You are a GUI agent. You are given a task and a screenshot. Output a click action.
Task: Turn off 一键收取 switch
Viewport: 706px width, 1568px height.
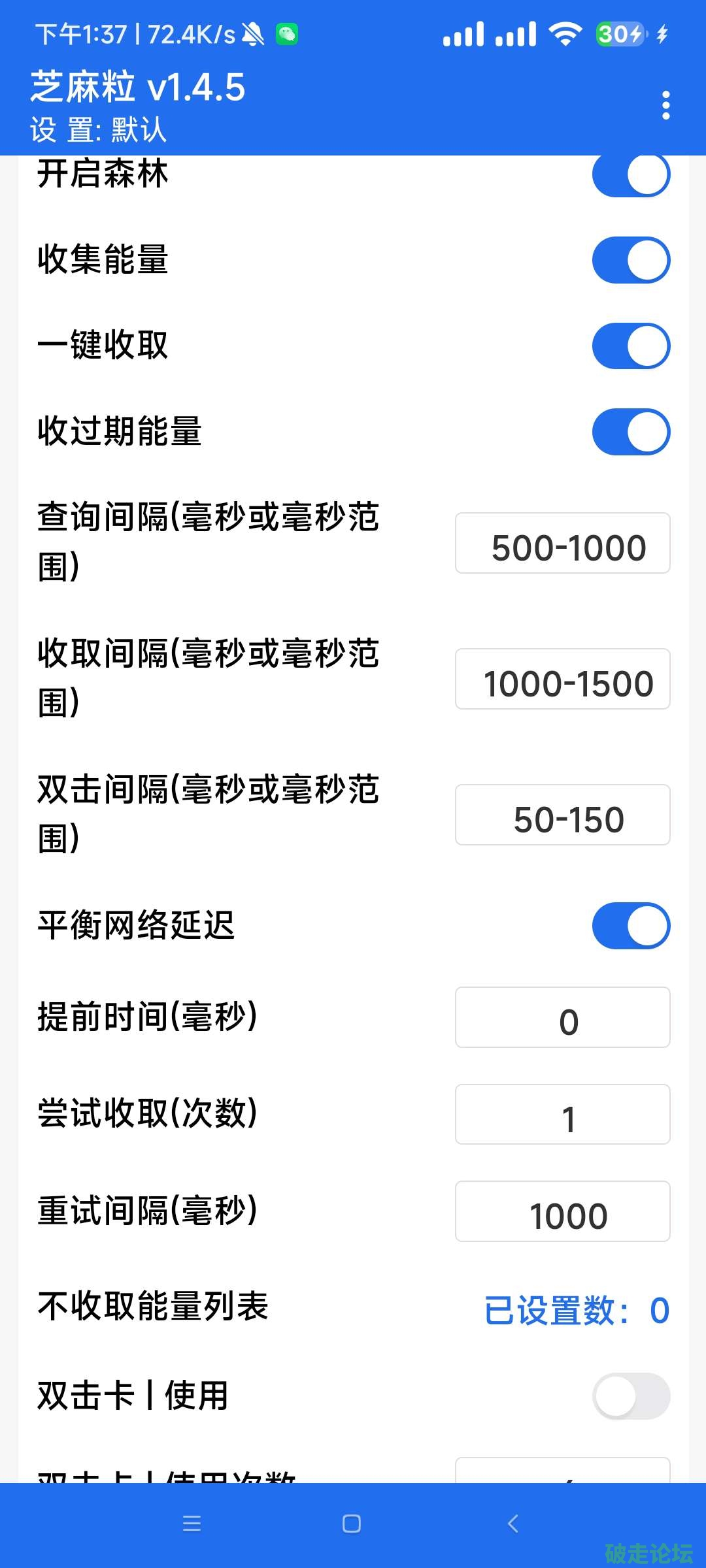[631, 346]
